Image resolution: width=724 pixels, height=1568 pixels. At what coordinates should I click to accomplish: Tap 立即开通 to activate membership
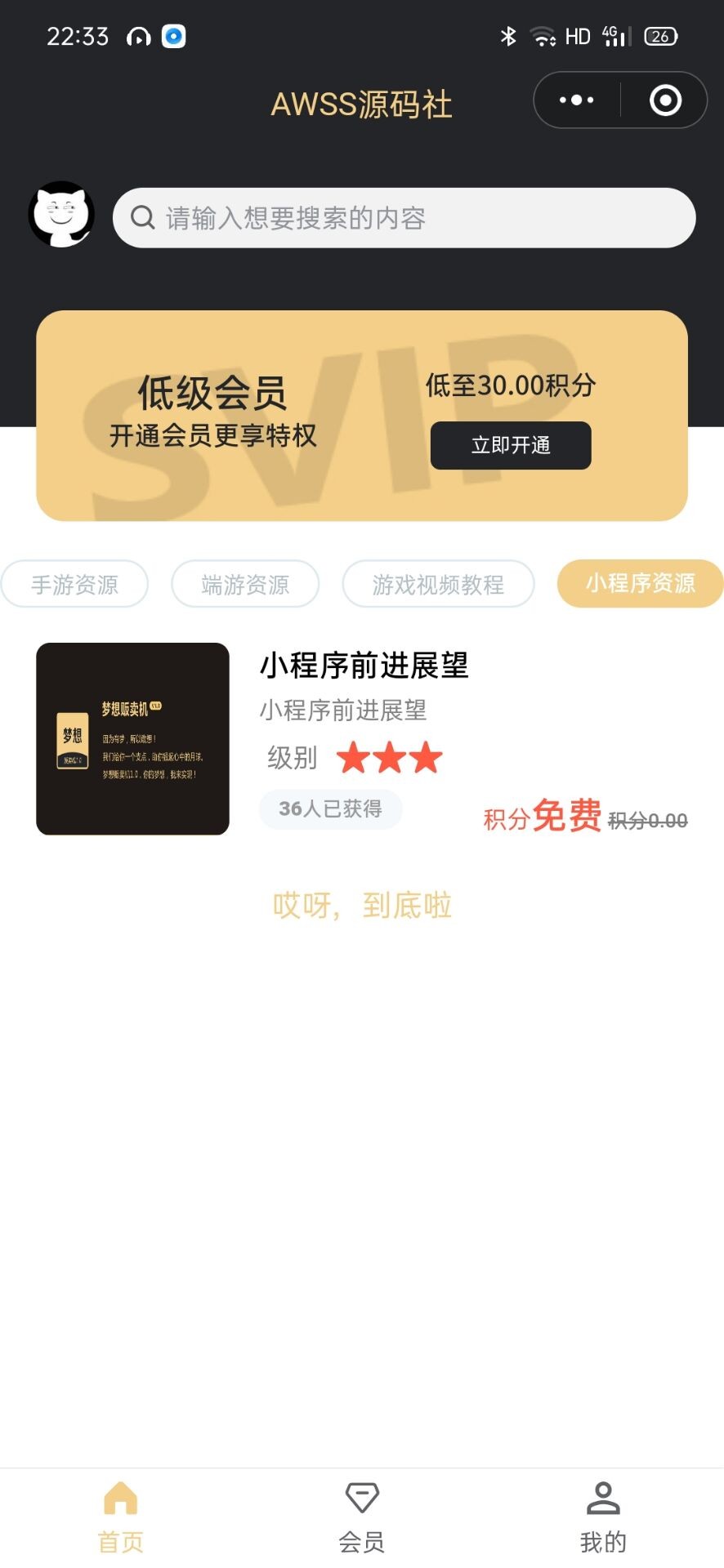[x=511, y=445]
